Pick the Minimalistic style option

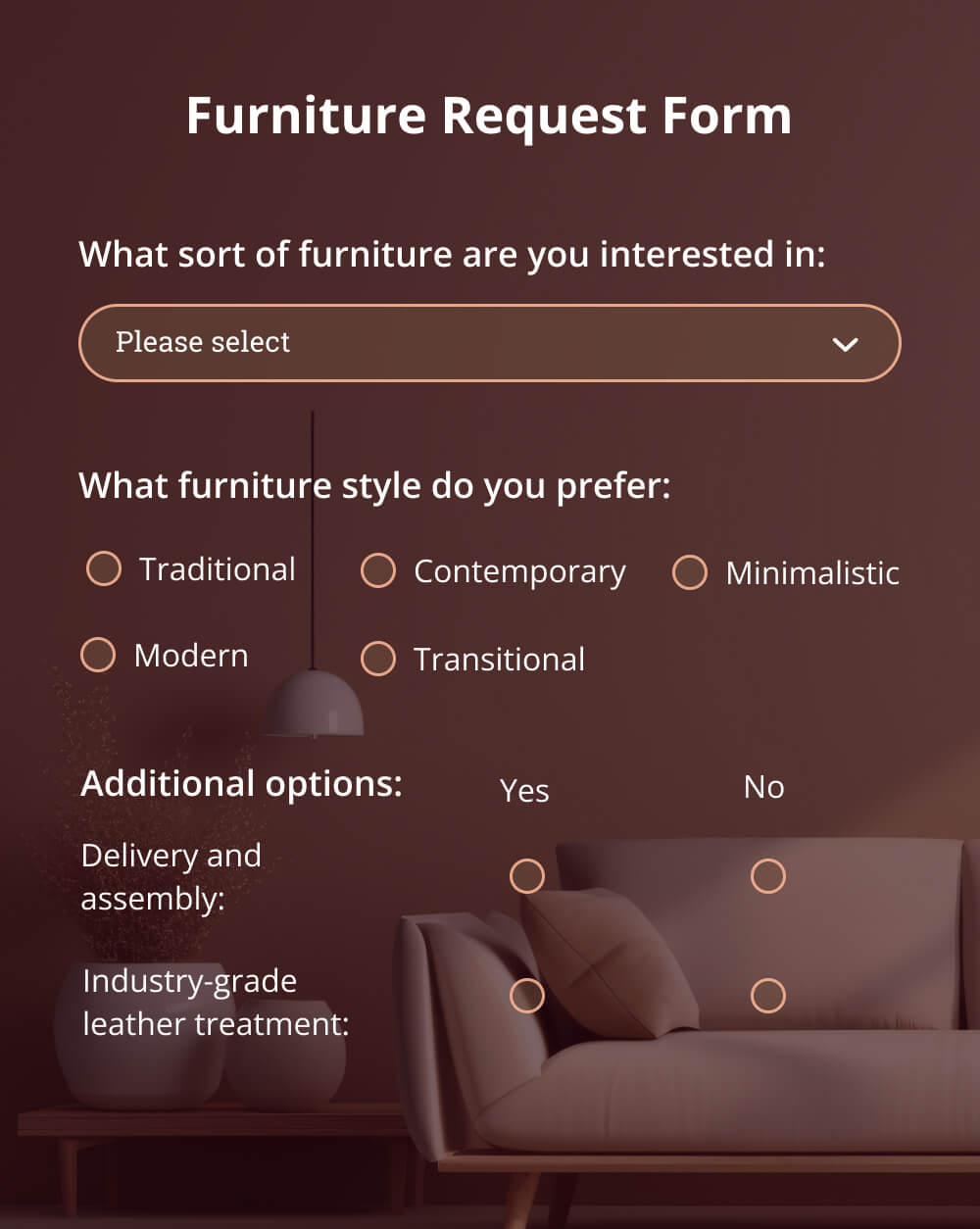point(689,571)
